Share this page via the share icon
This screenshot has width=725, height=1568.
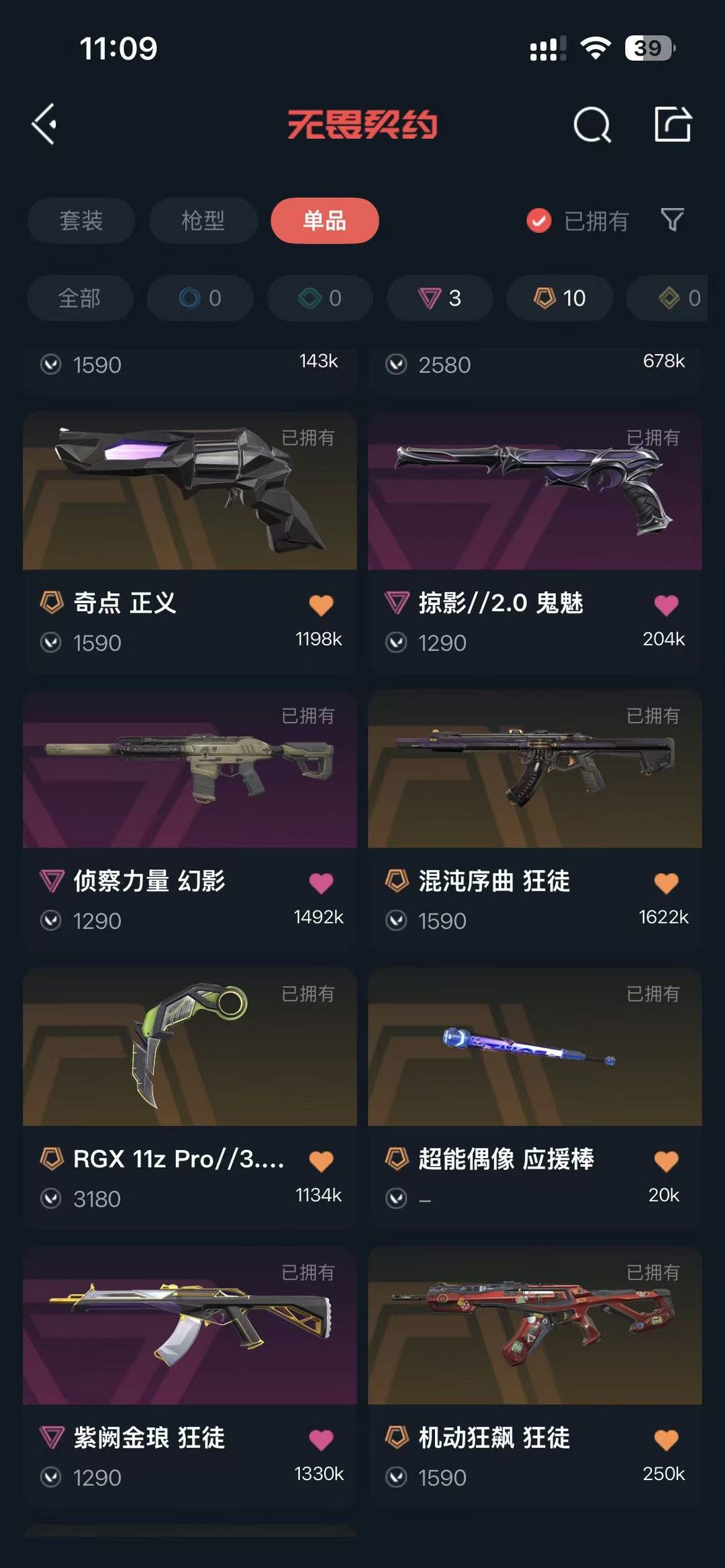coord(673,124)
